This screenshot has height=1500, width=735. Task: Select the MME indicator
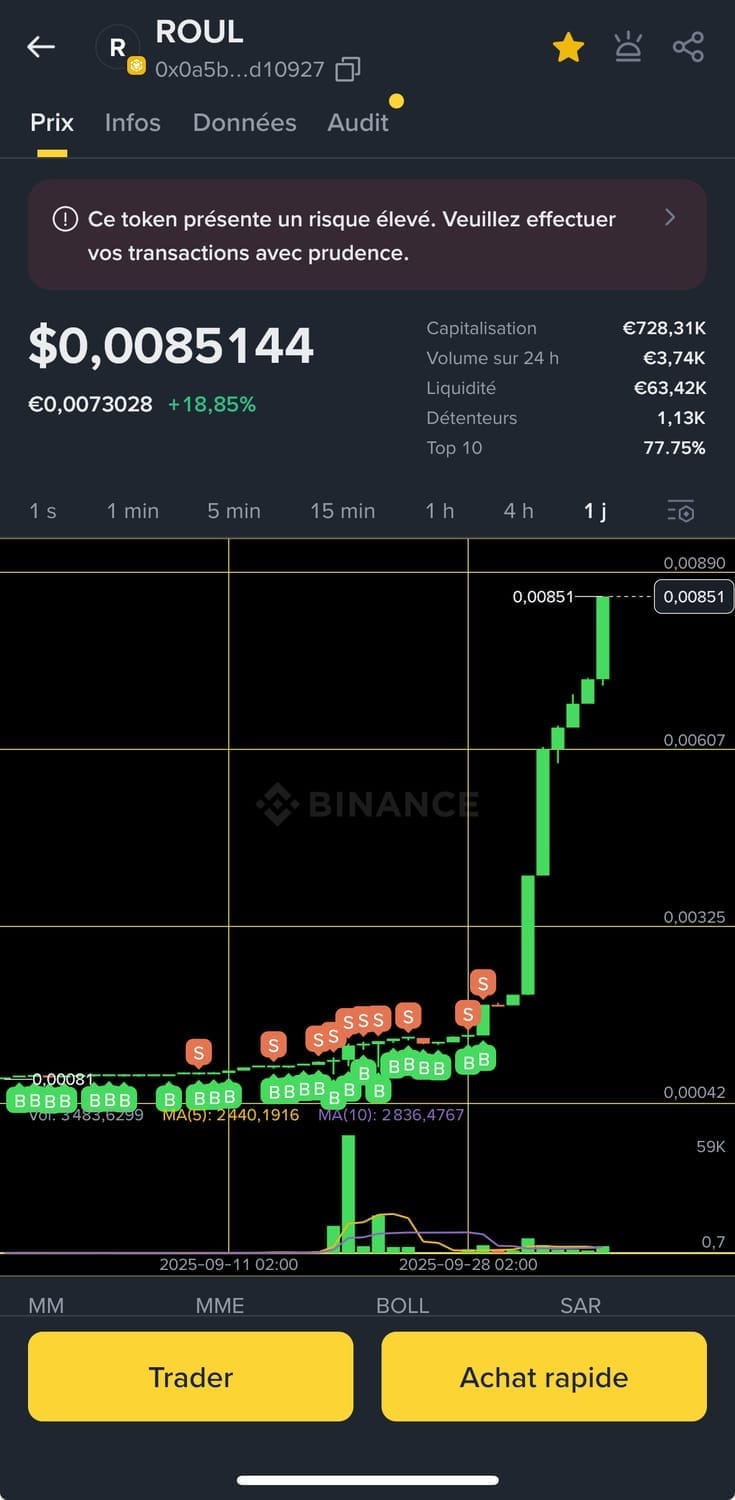point(220,1305)
